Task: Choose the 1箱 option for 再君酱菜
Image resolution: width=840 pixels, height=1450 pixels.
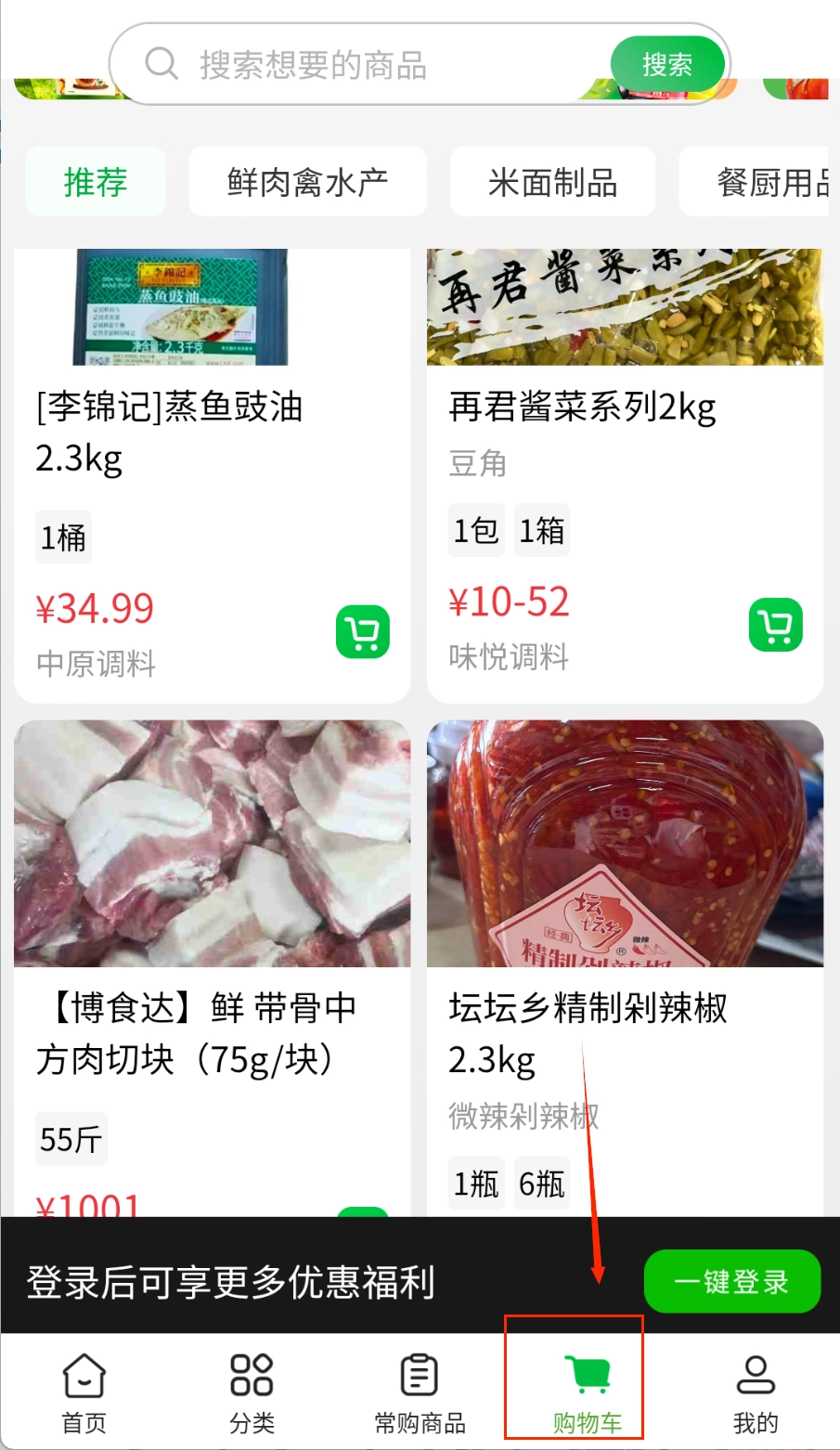Action: pos(542,531)
